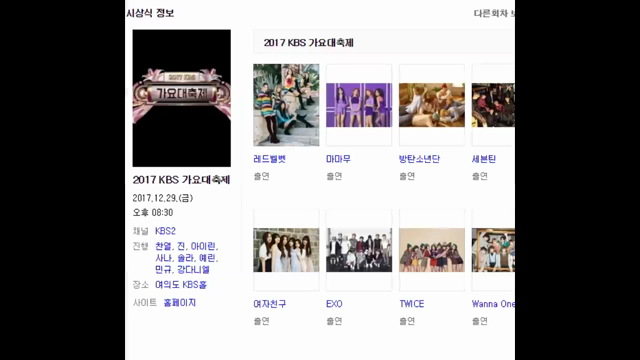Open host 민규's profile link
The image size is (640, 360).
point(163,269)
